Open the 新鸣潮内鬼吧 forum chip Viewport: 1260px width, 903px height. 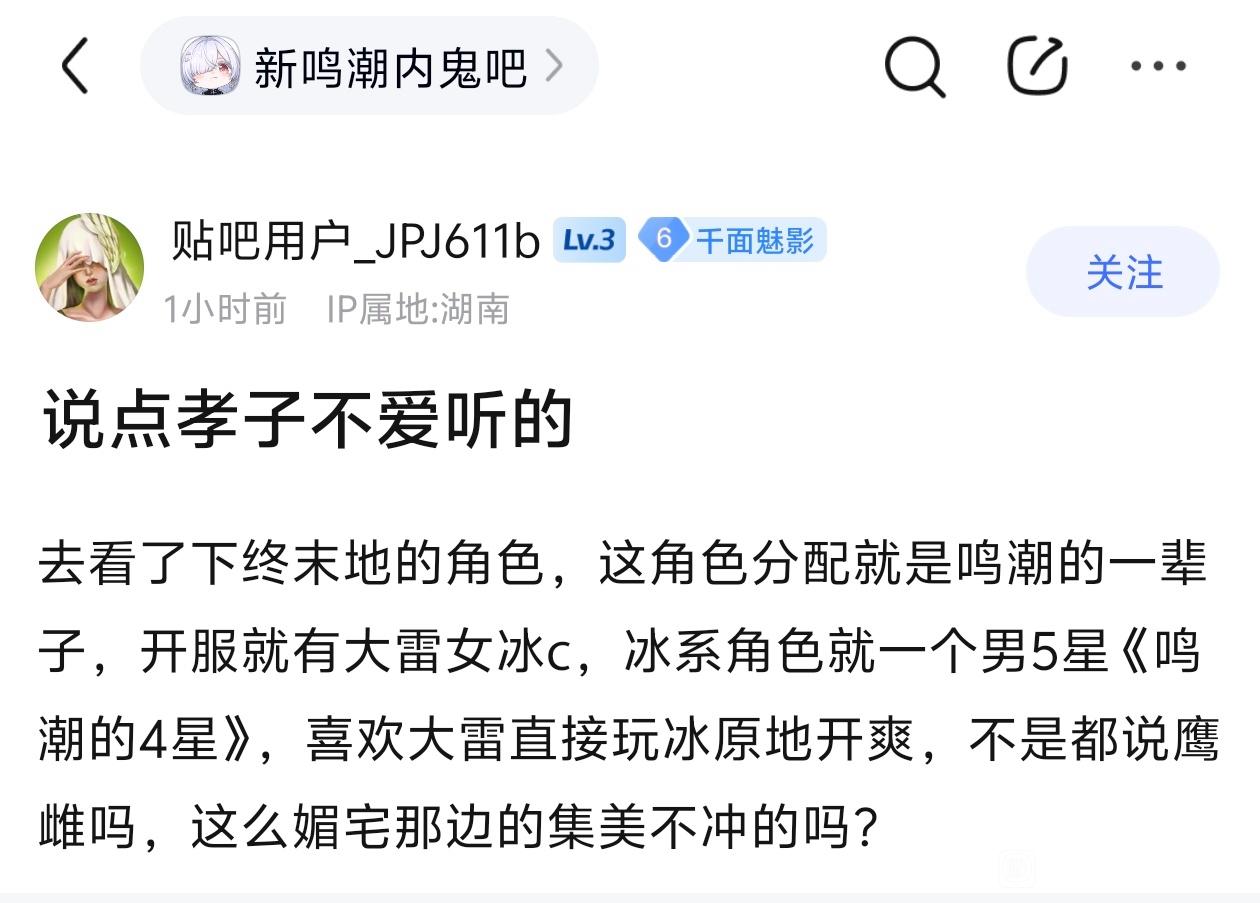point(370,67)
